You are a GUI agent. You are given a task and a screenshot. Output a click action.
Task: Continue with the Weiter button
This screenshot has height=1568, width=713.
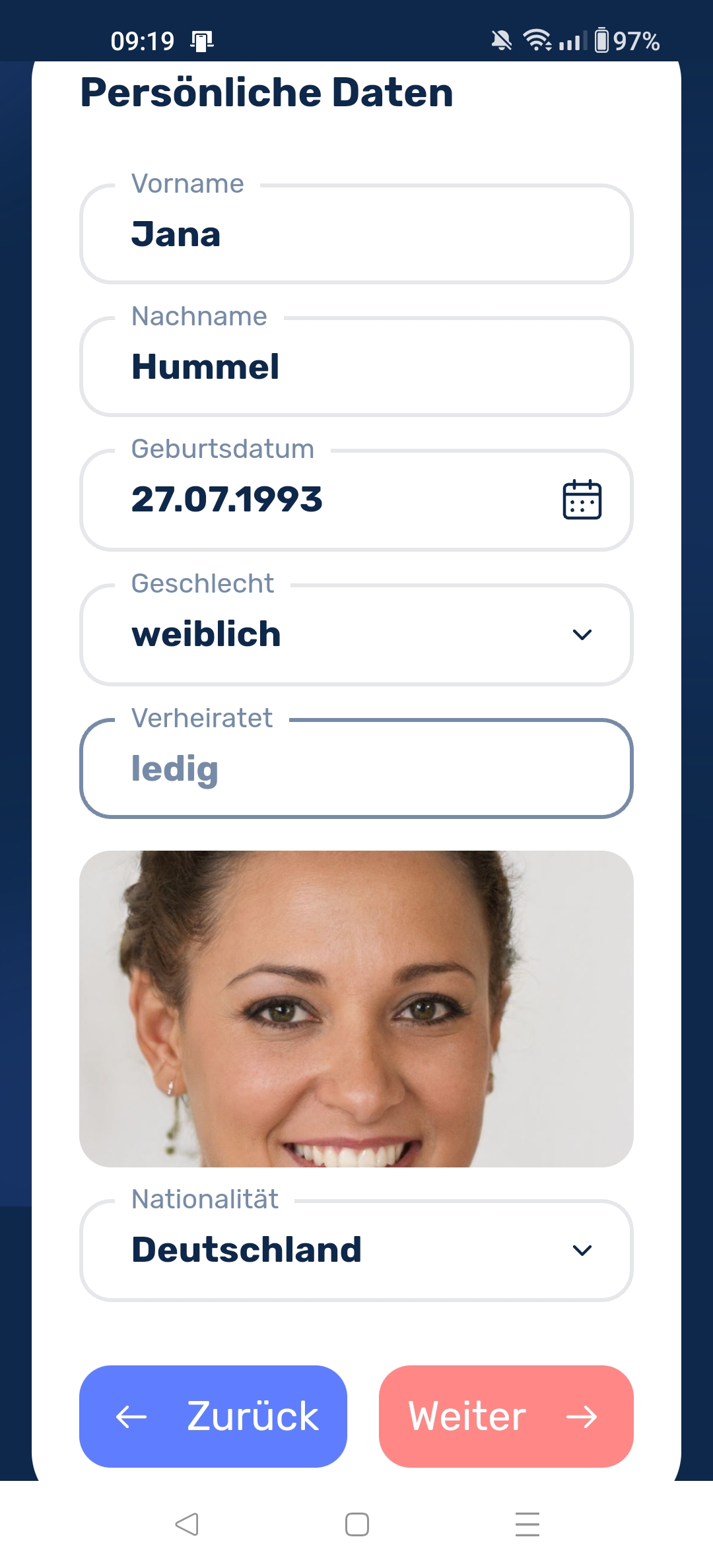(x=506, y=1416)
